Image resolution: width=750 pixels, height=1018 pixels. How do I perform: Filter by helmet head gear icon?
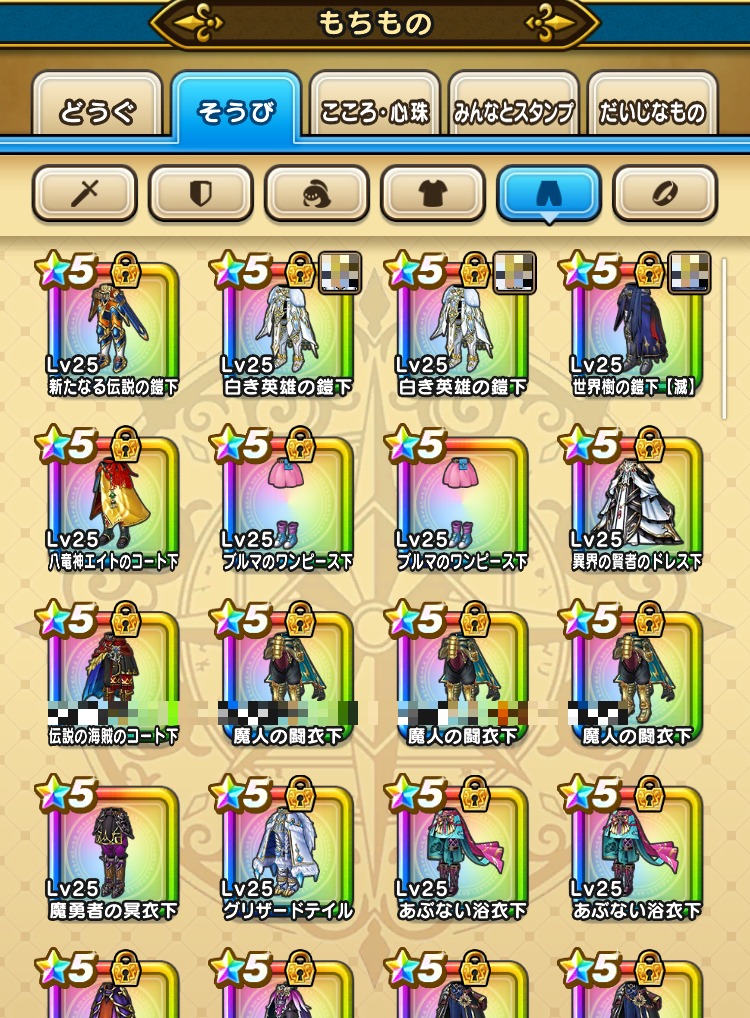[x=316, y=193]
